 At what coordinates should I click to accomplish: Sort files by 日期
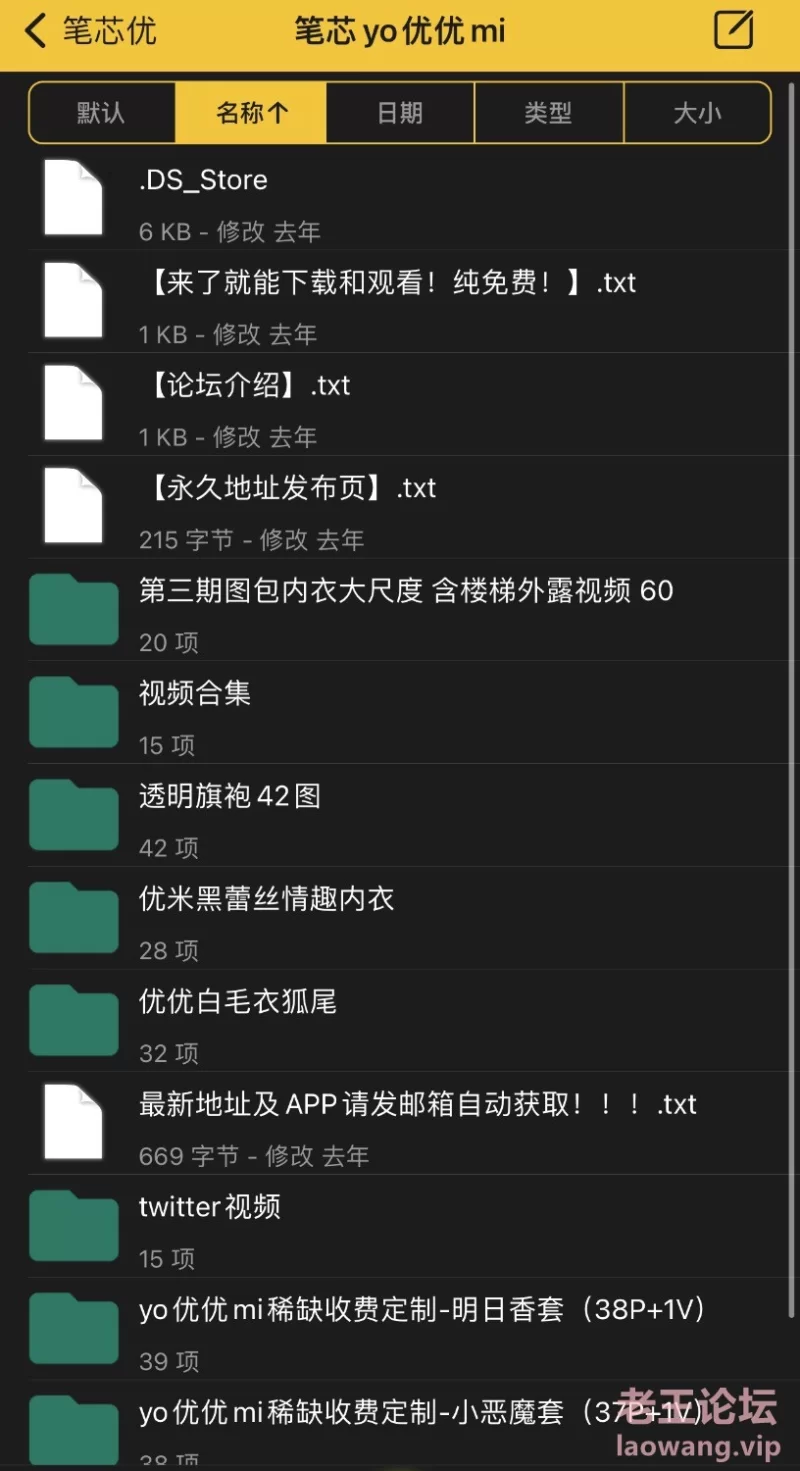(400, 113)
